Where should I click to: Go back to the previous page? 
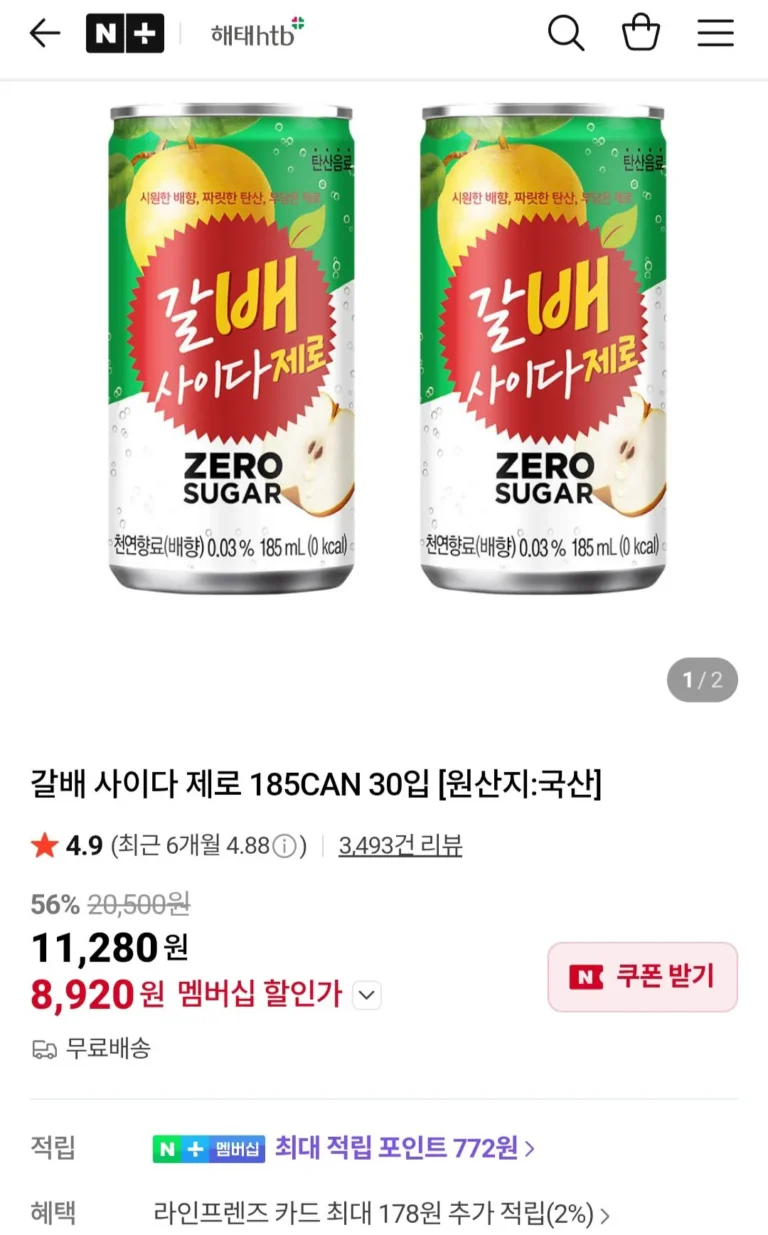(x=45, y=34)
